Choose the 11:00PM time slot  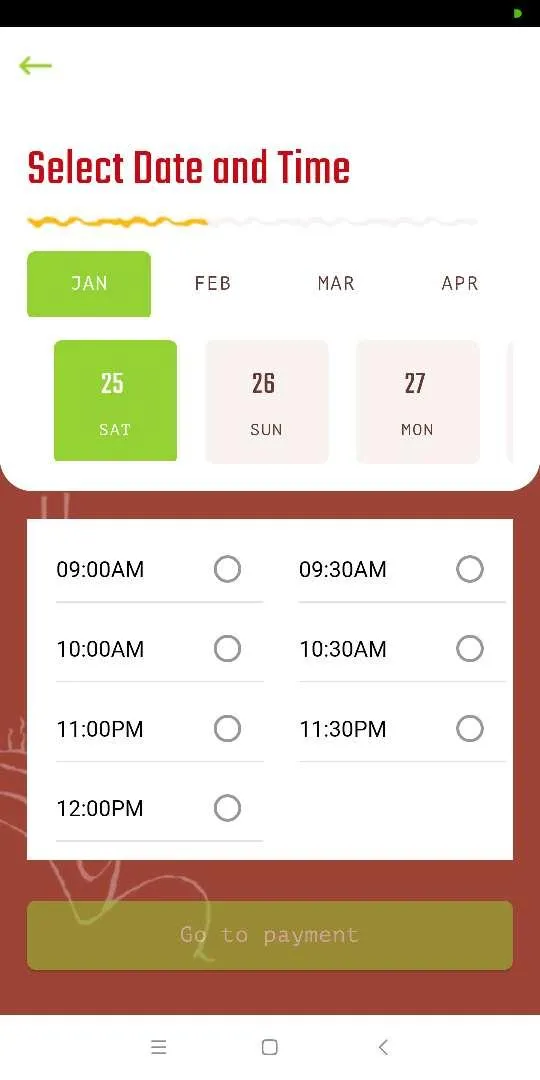click(x=159, y=729)
